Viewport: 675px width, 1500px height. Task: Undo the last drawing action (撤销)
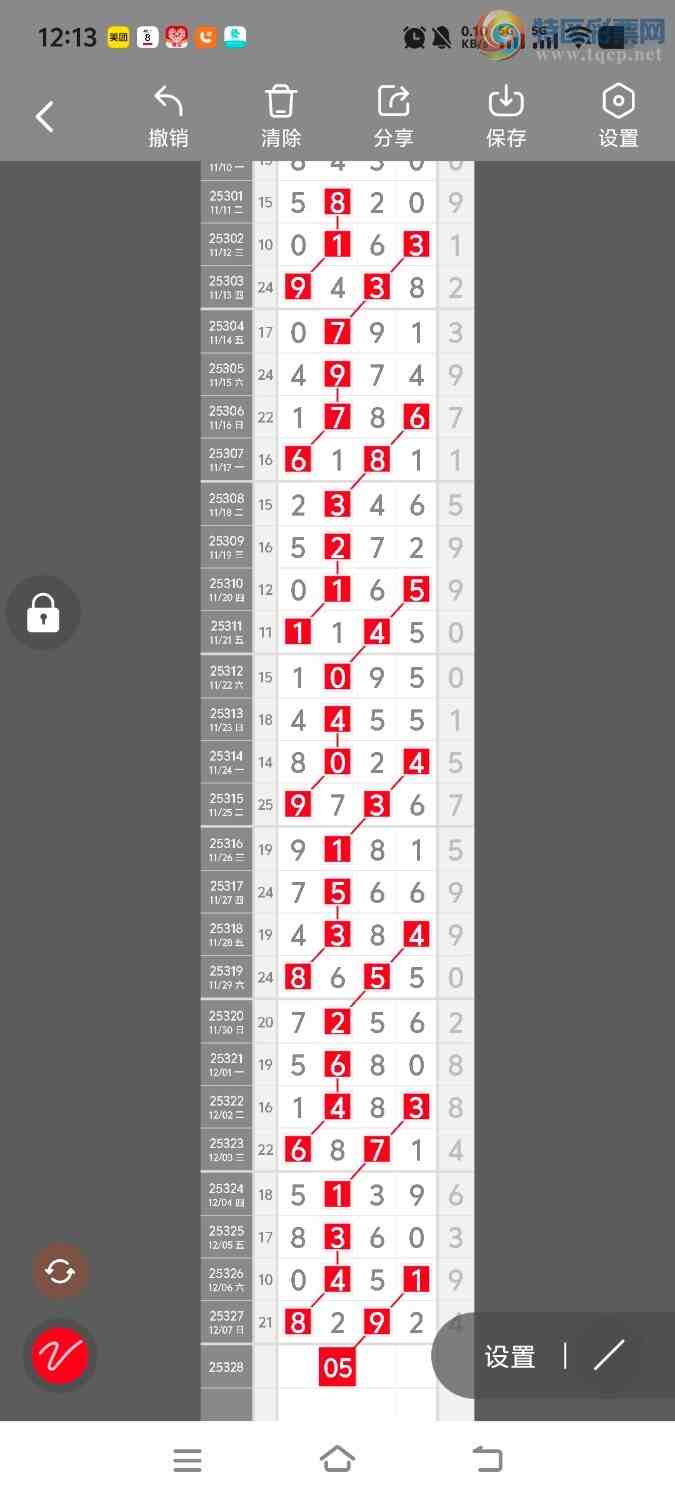point(168,117)
